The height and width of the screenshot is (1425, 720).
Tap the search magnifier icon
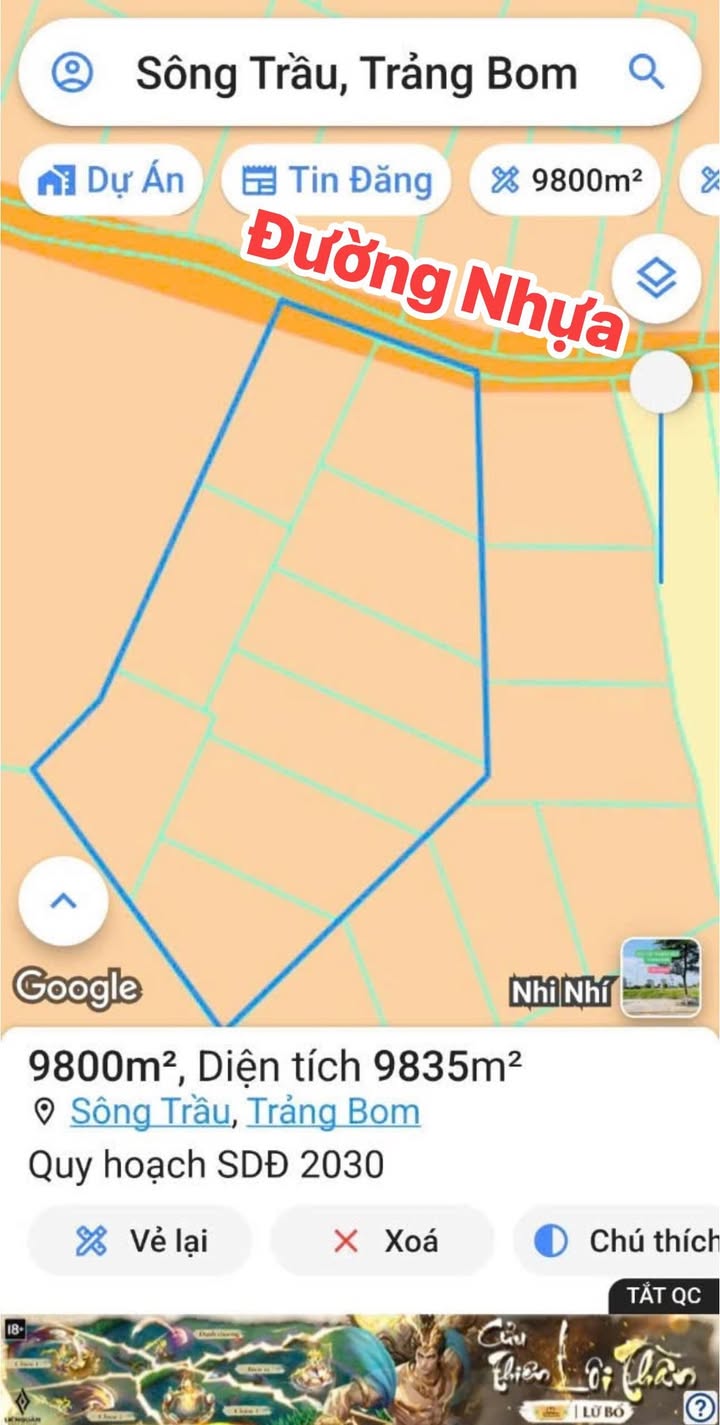[646, 72]
